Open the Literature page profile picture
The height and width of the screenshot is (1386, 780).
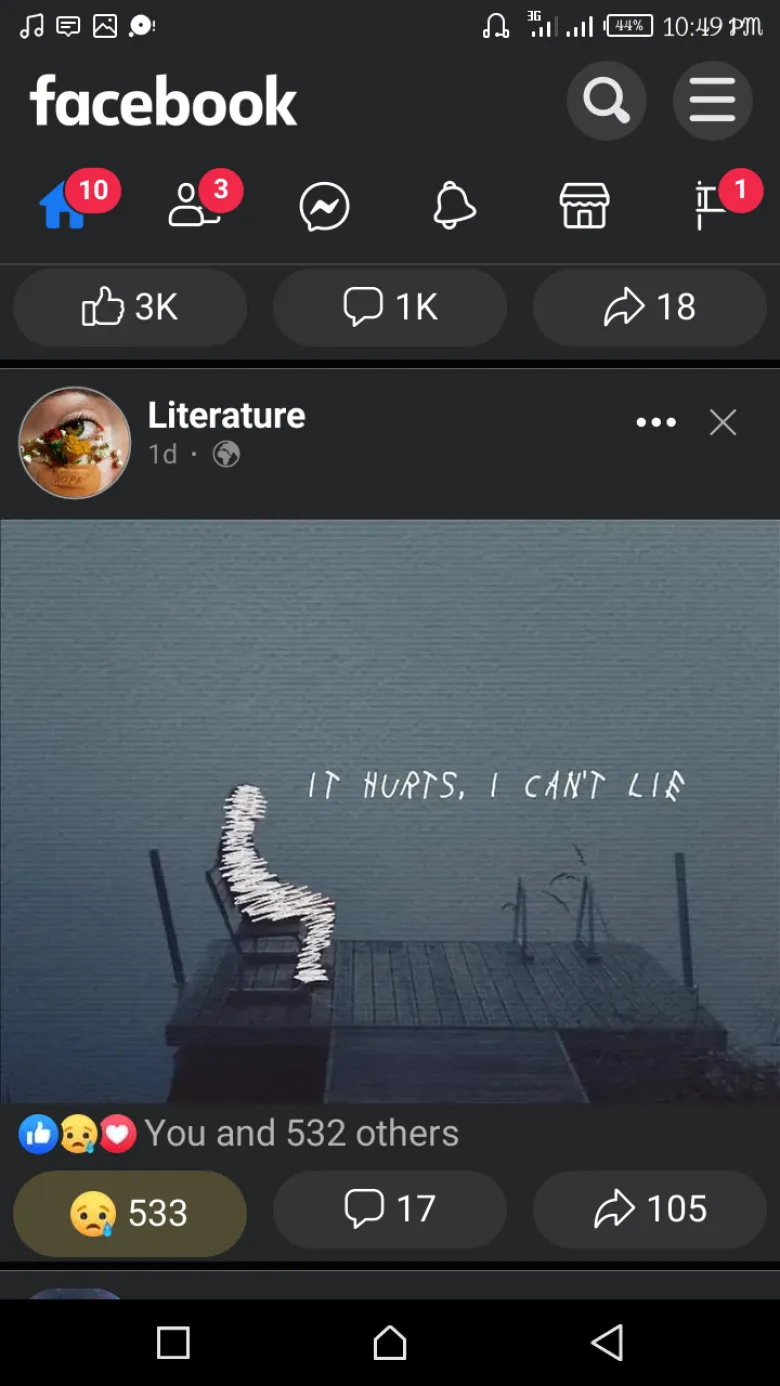(75, 442)
